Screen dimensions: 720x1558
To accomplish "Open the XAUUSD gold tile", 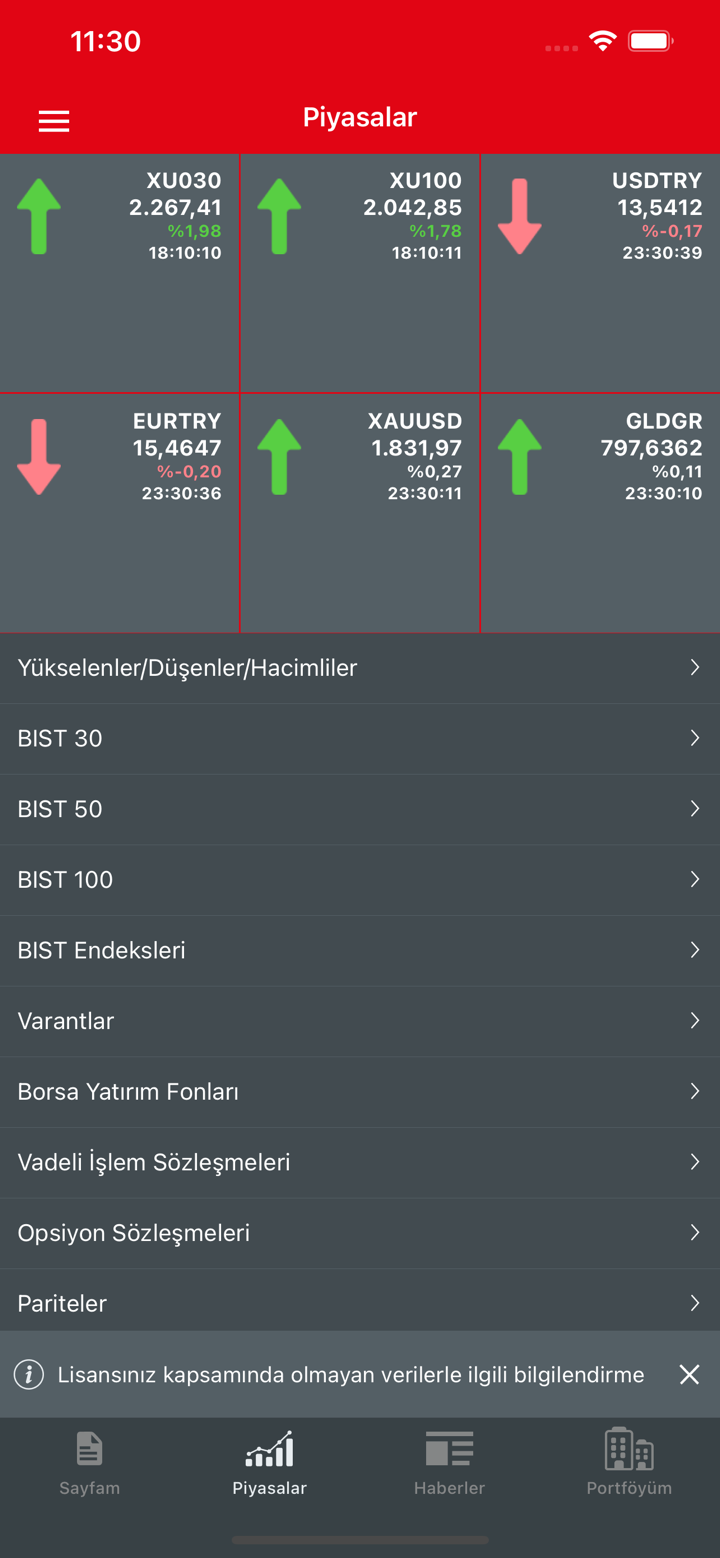I will click(x=360, y=512).
